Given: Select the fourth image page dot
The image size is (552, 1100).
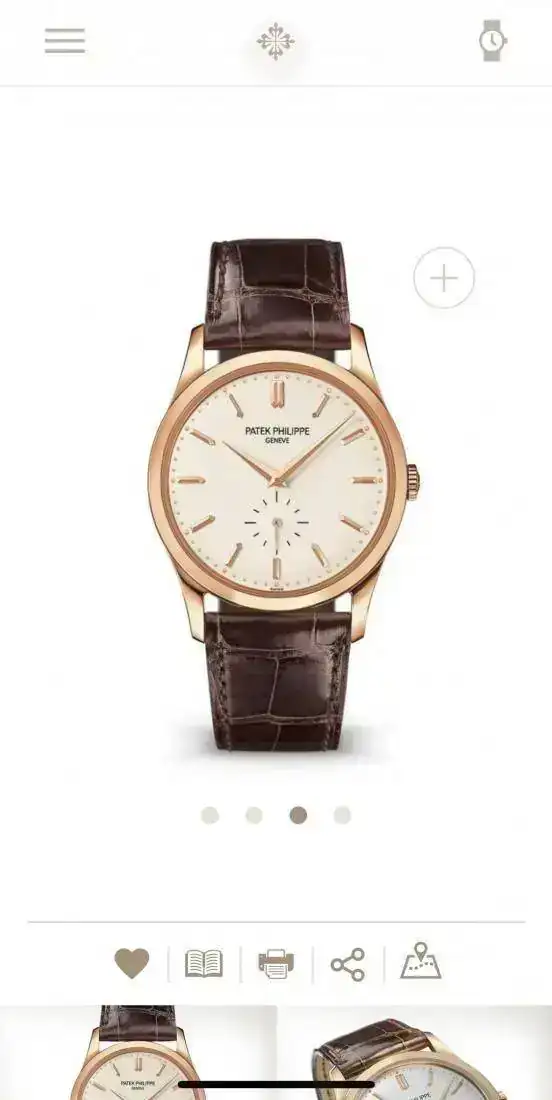Looking at the screenshot, I should (x=342, y=815).
